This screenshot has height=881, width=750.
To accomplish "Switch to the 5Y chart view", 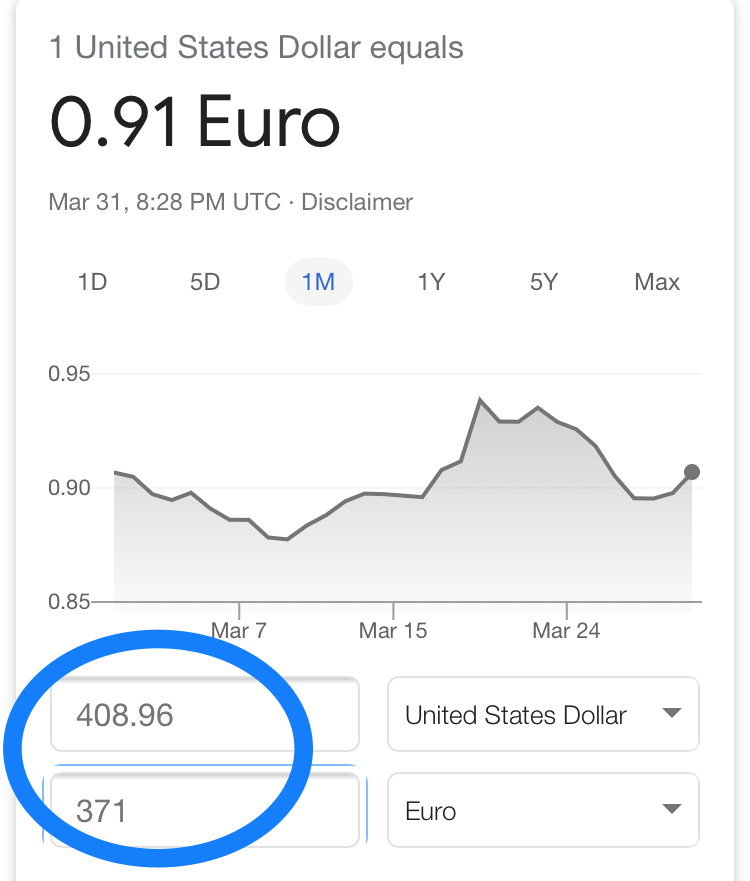I will coord(544,282).
